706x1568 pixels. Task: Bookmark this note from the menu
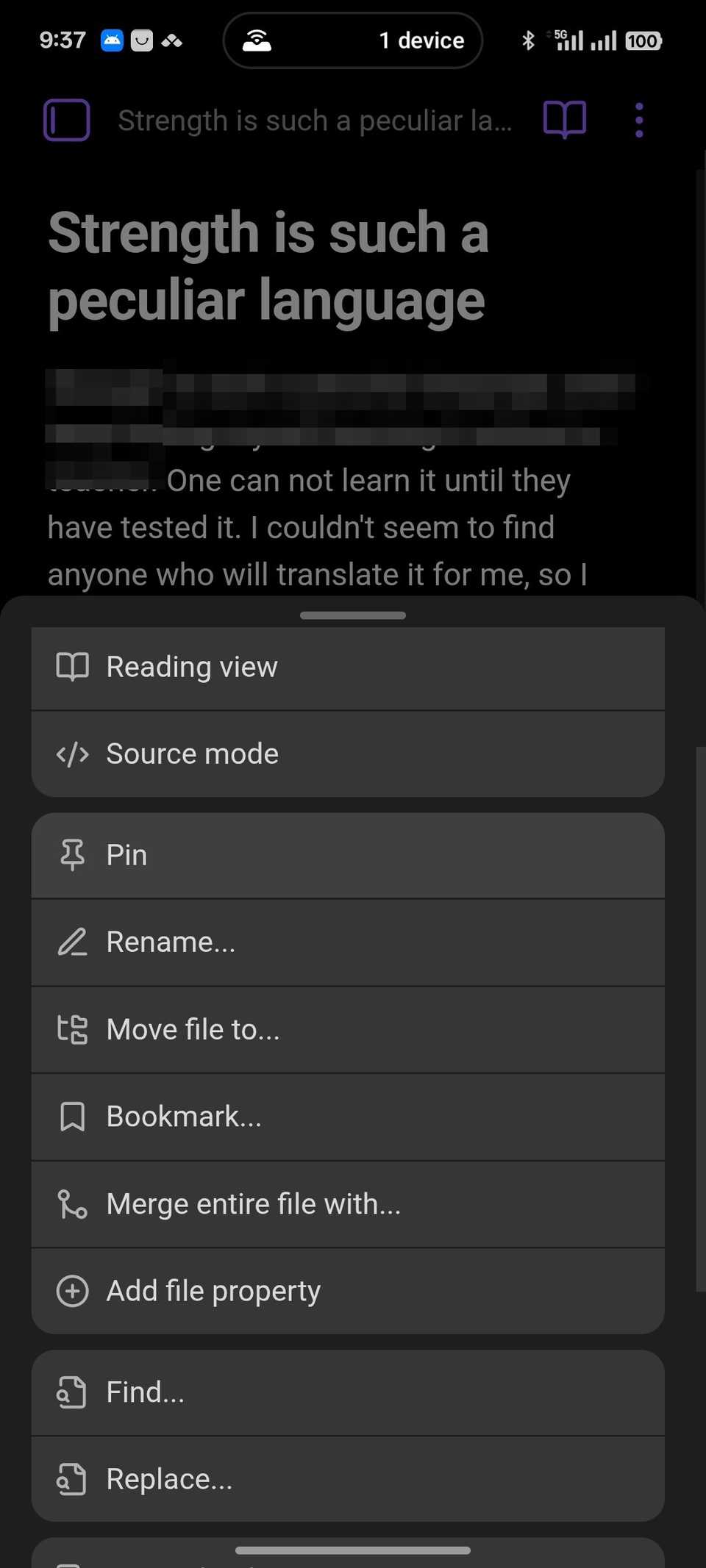point(347,1117)
